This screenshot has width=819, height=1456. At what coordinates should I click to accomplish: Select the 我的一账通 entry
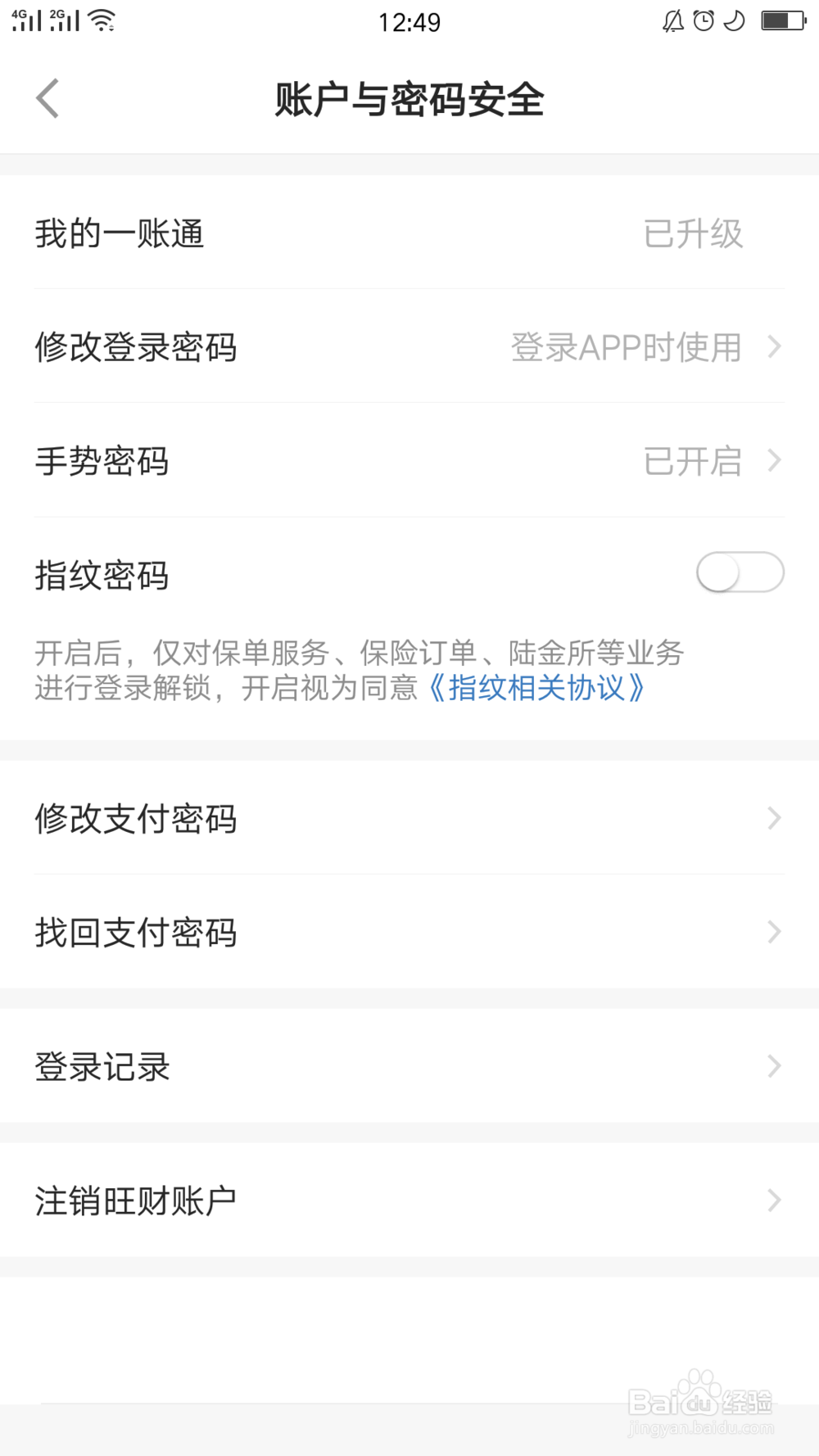pyautogui.click(x=120, y=233)
